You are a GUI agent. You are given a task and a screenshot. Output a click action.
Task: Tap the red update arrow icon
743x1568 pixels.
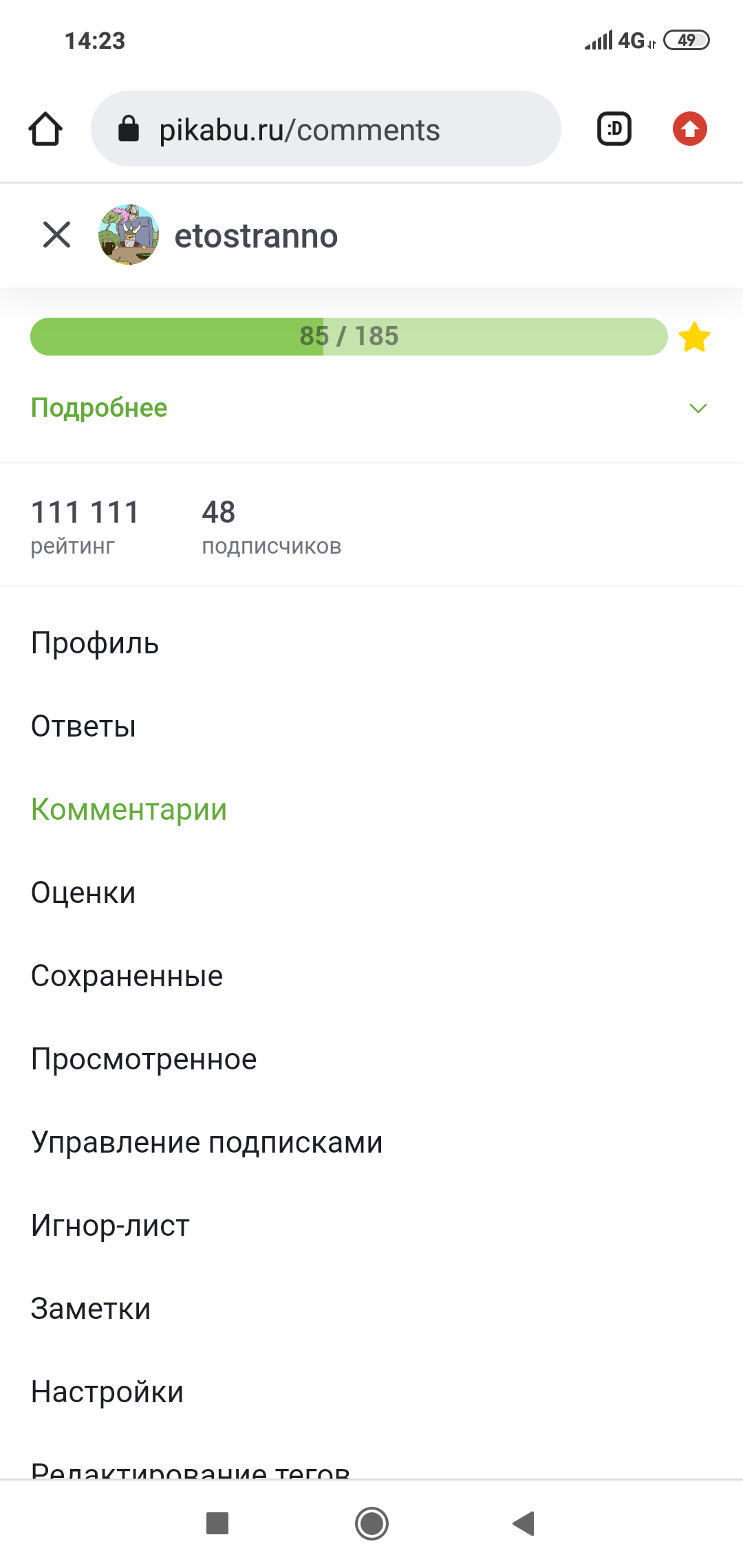pyautogui.click(x=689, y=129)
